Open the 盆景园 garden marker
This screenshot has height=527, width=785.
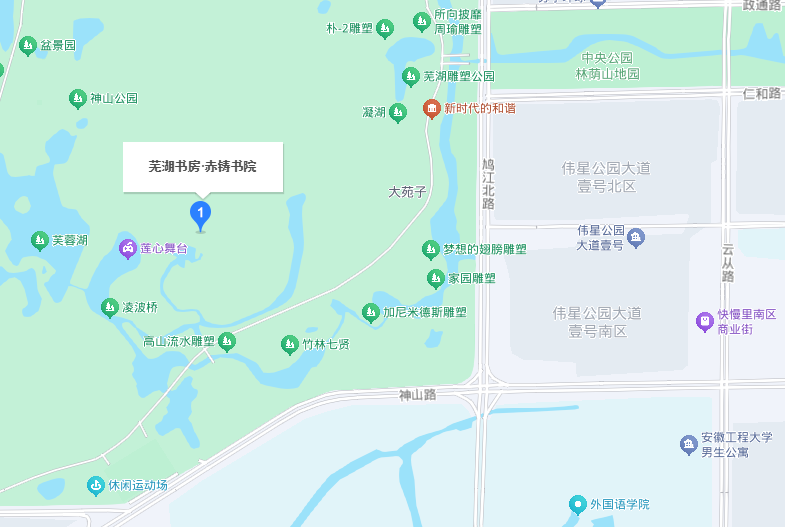point(27,45)
